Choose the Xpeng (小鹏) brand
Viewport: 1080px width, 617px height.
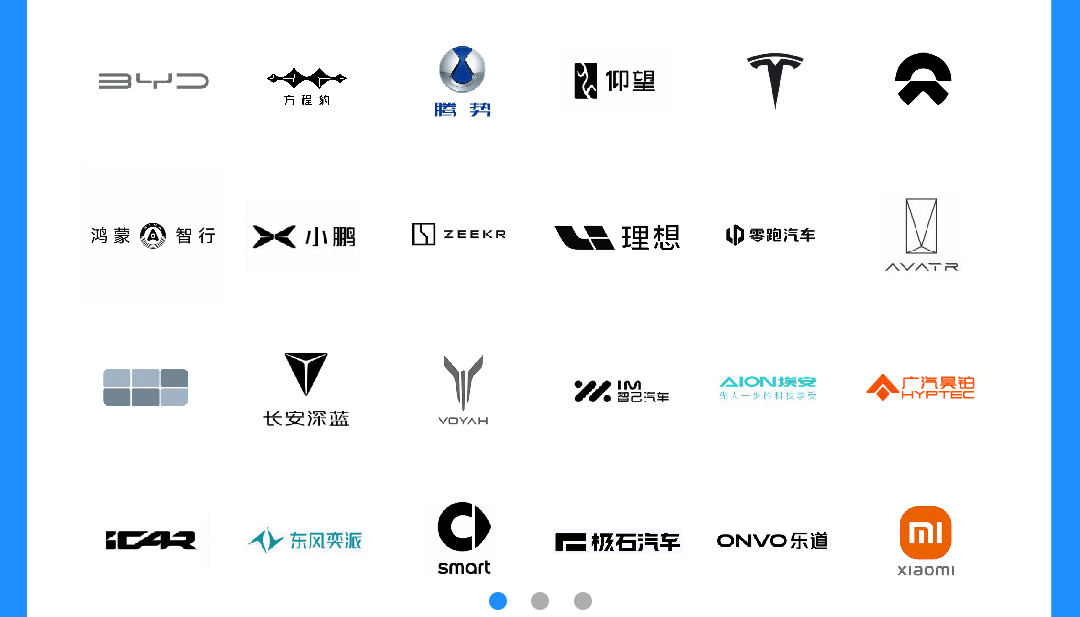pyautogui.click(x=304, y=237)
